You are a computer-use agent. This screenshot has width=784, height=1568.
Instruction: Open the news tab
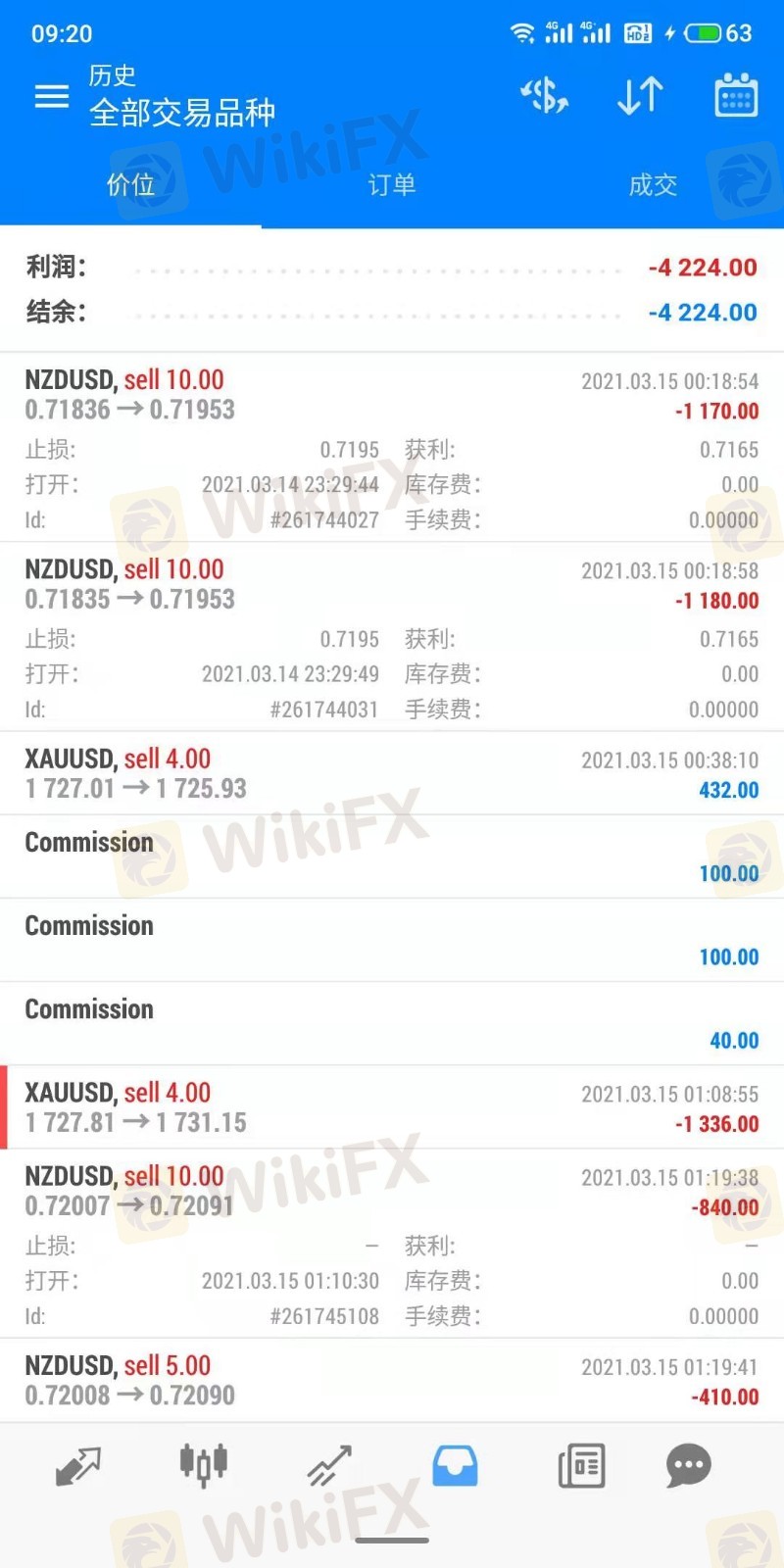tap(581, 1466)
